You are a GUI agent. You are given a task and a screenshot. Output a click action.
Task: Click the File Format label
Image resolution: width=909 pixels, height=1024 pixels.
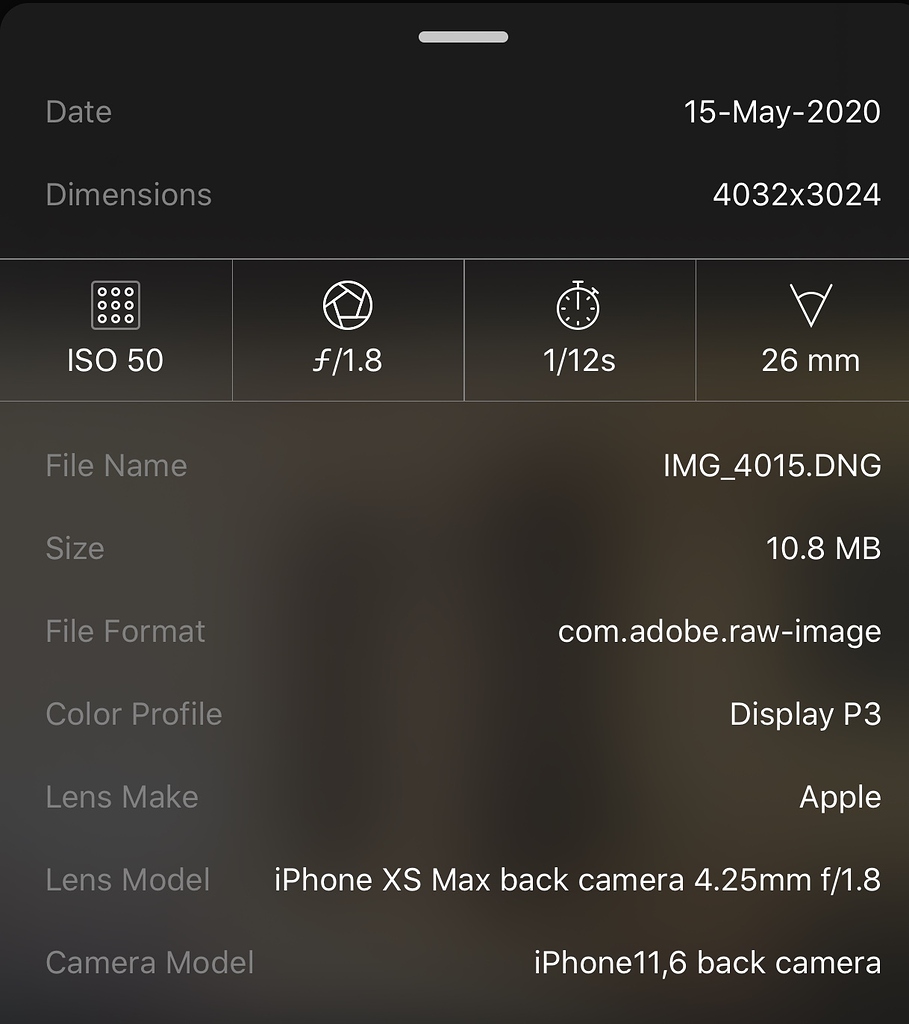[124, 631]
